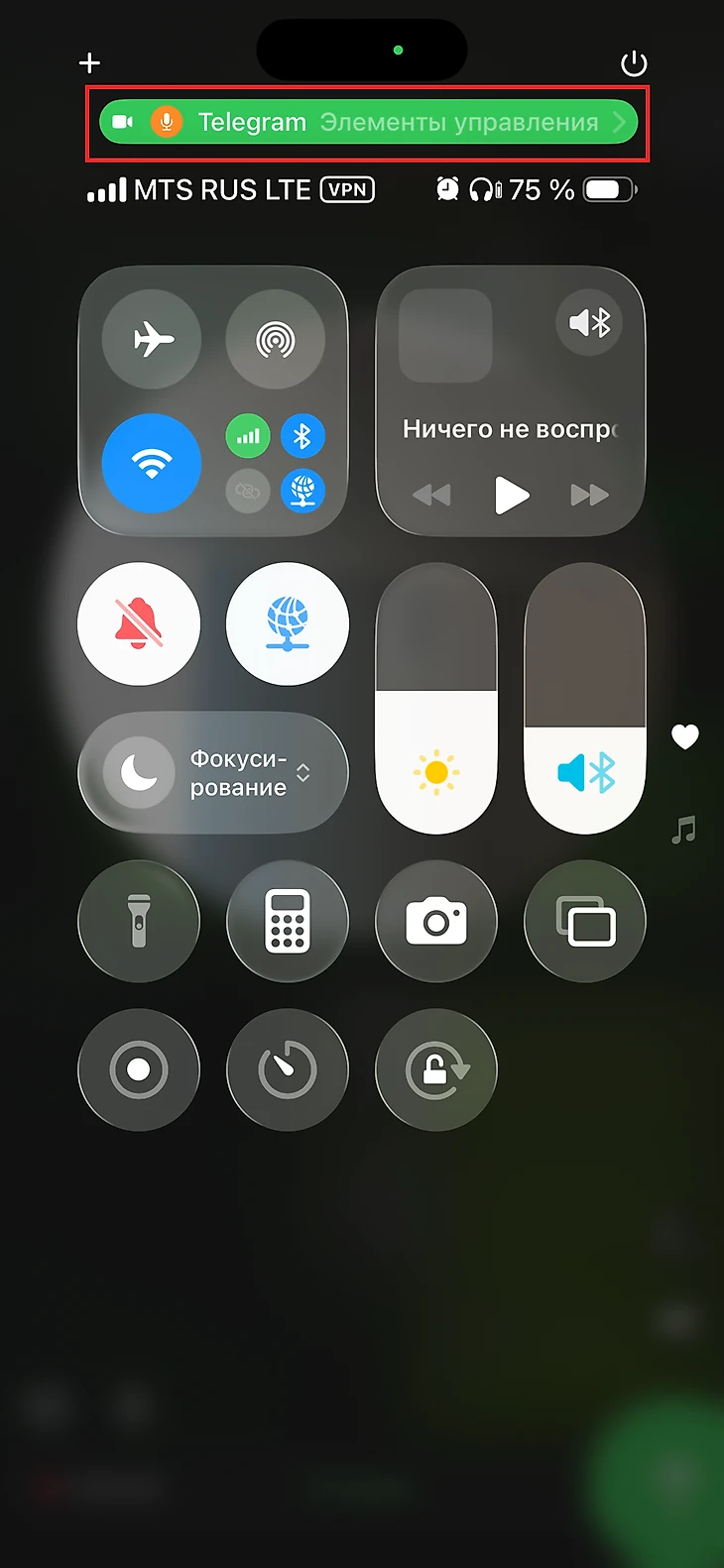The image size is (724, 1568).
Task: Start screen mirroring
Action: click(585, 922)
